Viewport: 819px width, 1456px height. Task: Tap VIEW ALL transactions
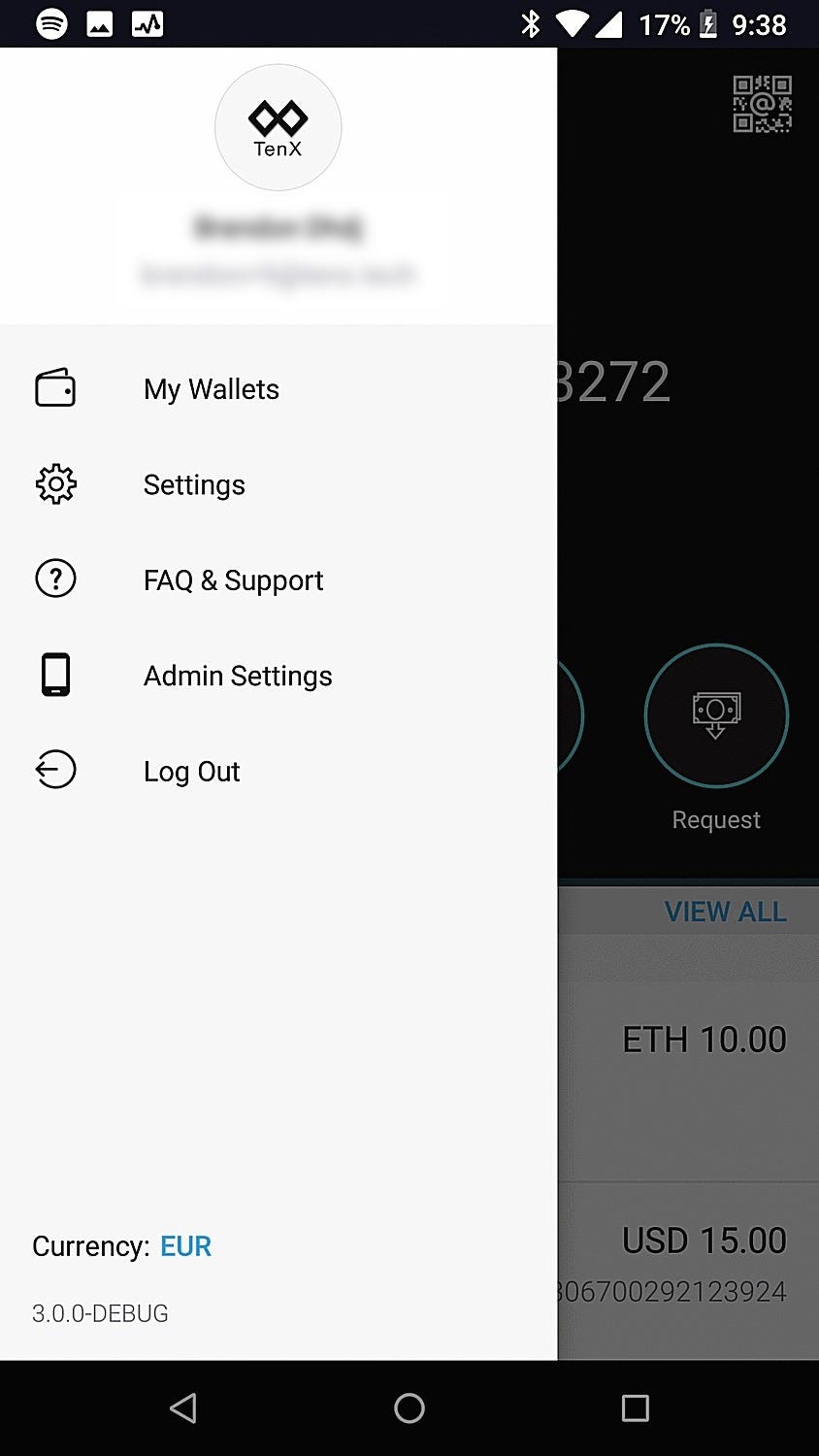(x=725, y=911)
